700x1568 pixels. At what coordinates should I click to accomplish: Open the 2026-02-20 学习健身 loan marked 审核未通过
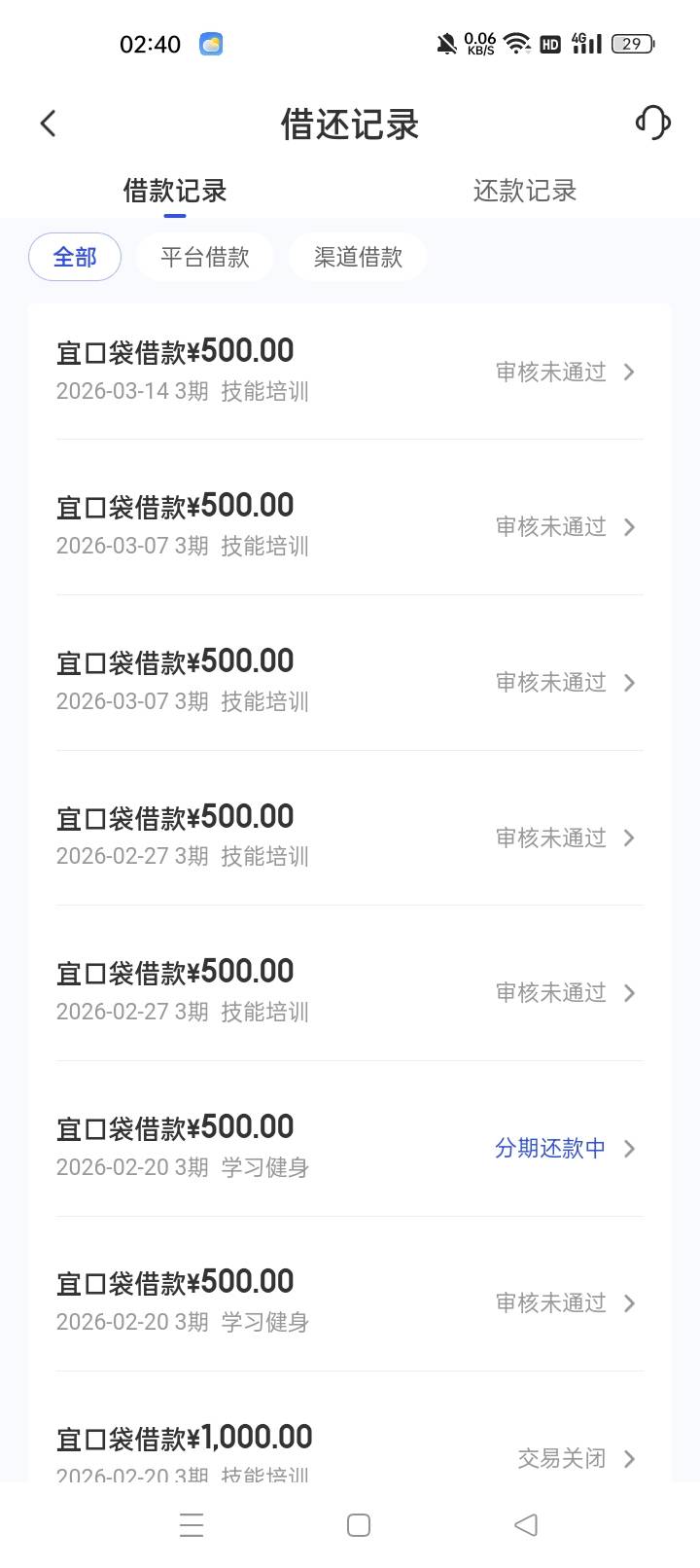pyautogui.click(x=349, y=1302)
